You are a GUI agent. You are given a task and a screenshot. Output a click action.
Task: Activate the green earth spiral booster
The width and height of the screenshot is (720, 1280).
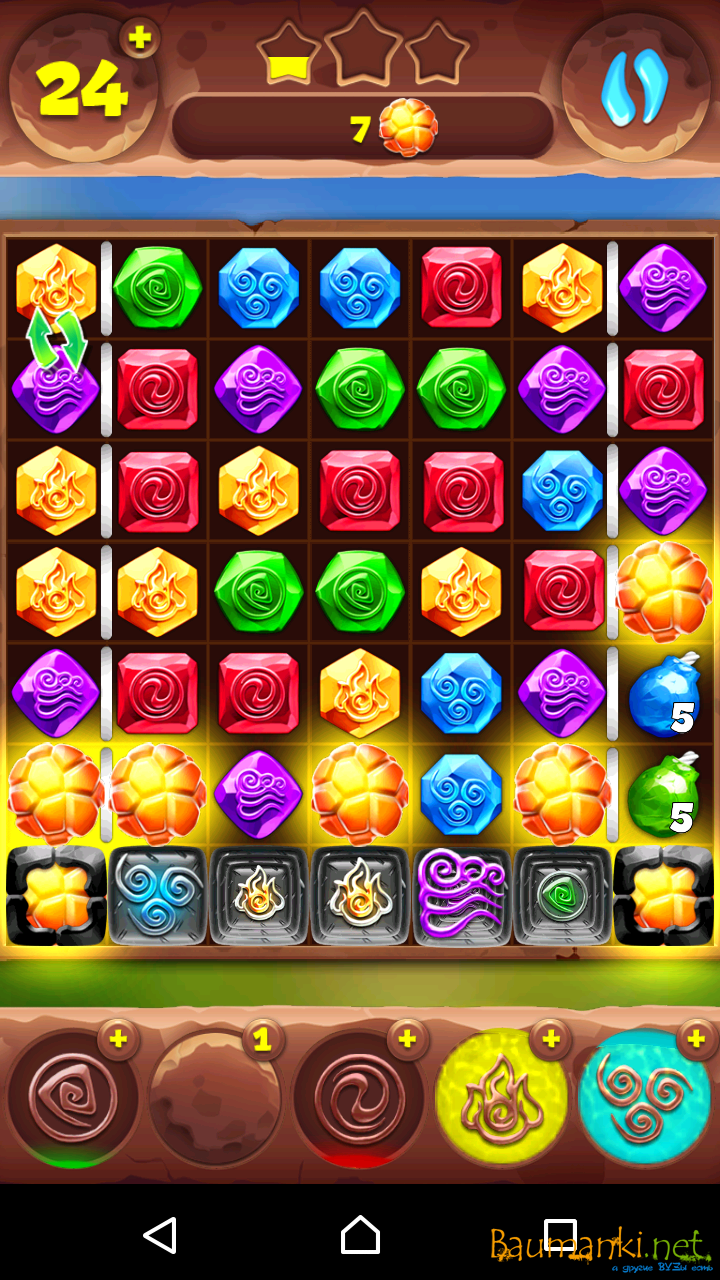point(72,1097)
